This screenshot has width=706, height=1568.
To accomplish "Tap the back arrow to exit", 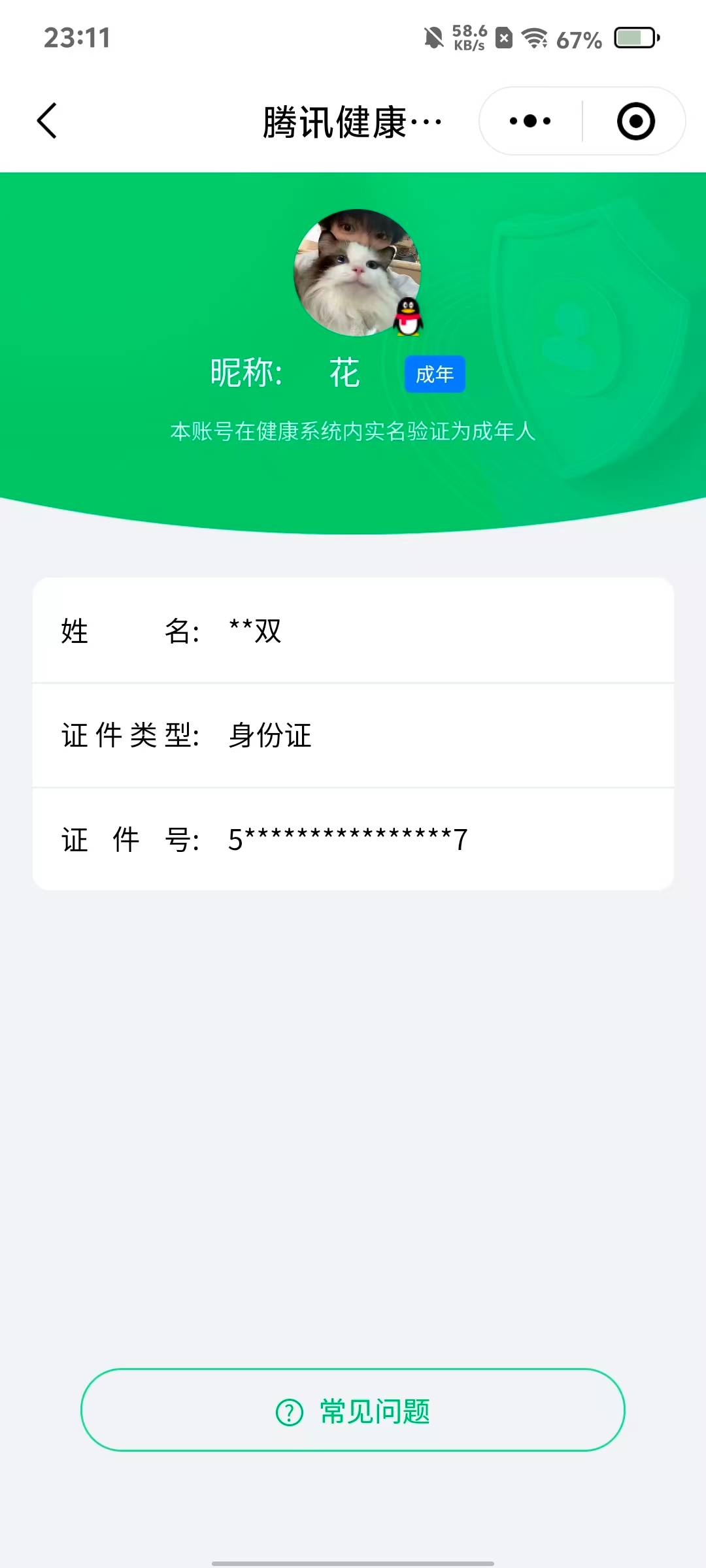I will click(46, 121).
